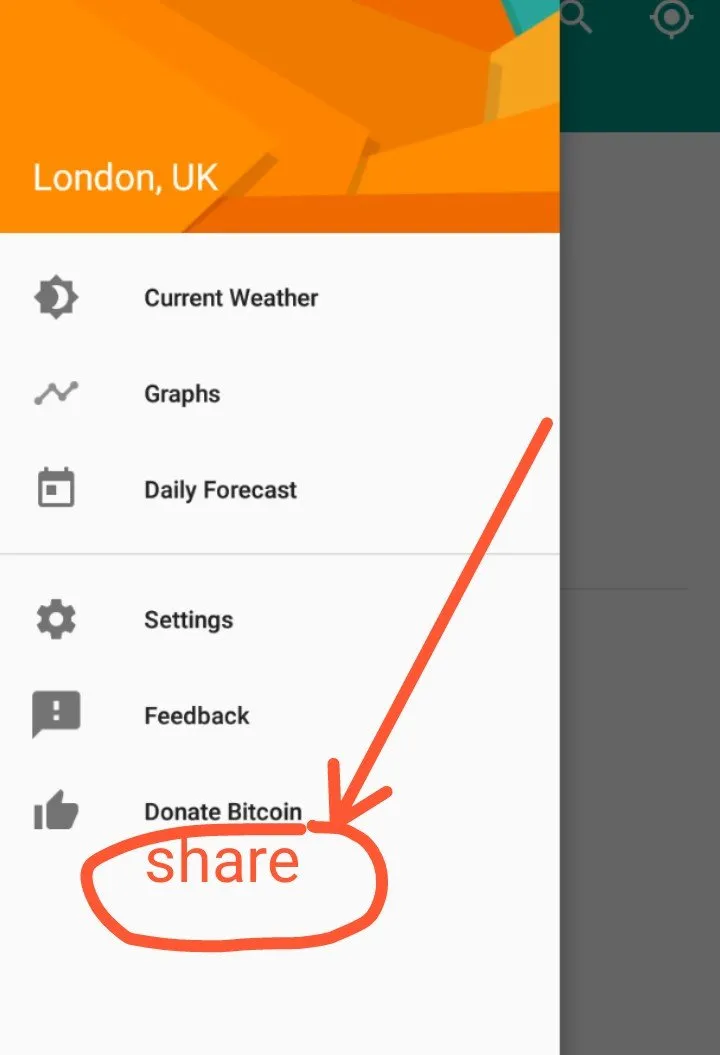Open Current Weather from the drawer
Viewport: 720px width, 1055px height.
(231, 298)
